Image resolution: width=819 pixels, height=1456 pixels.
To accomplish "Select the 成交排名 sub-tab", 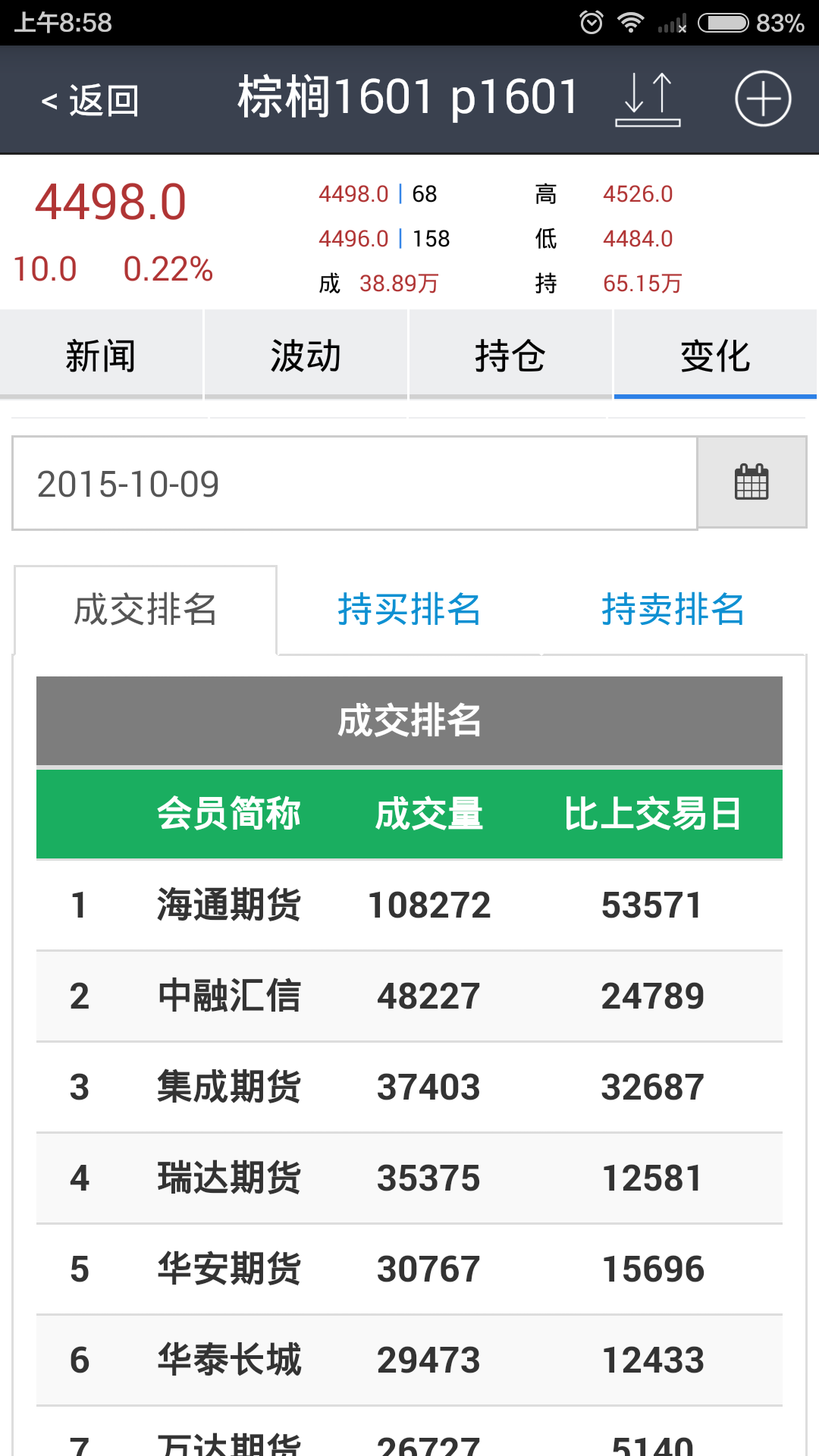I will click(x=146, y=610).
